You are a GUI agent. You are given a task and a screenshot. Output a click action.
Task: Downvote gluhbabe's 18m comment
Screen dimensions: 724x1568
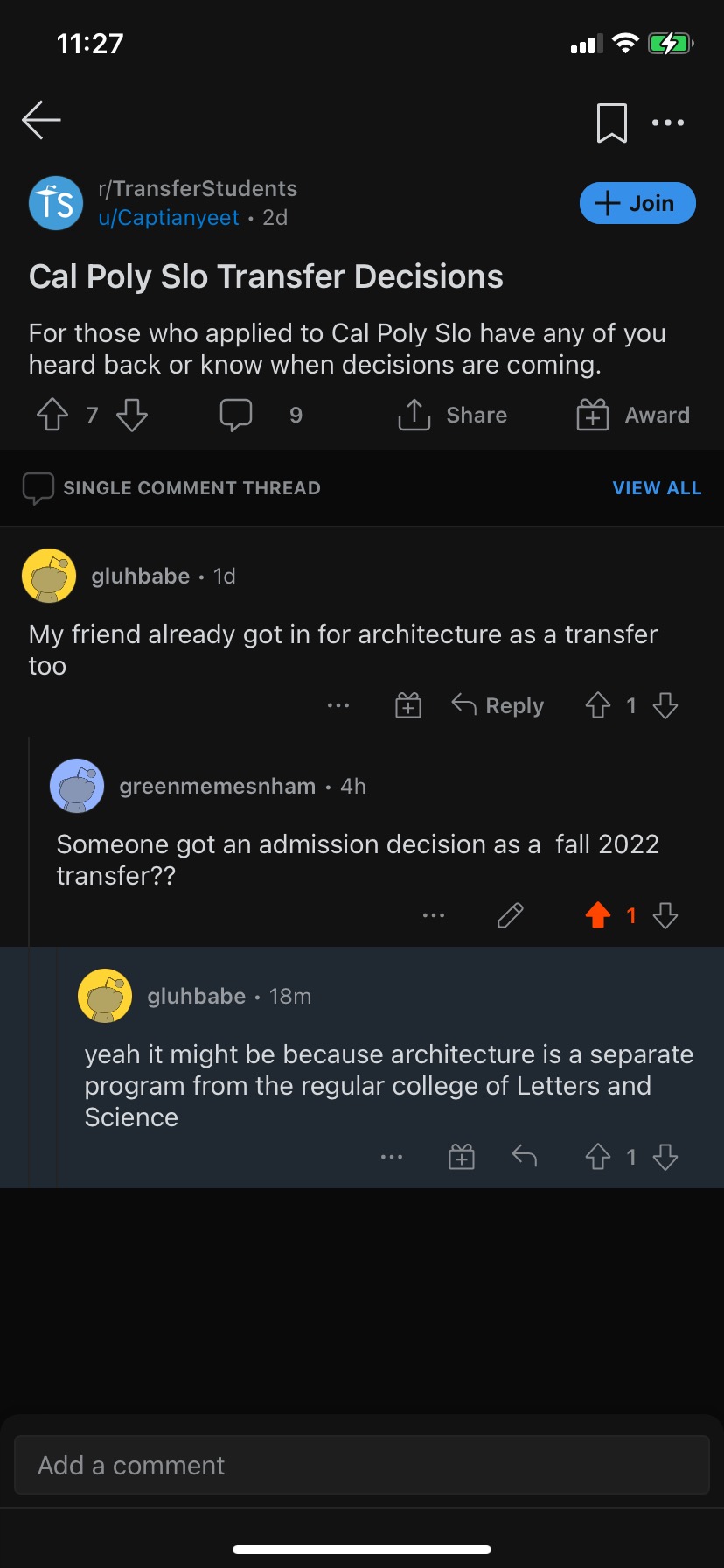[665, 1157]
